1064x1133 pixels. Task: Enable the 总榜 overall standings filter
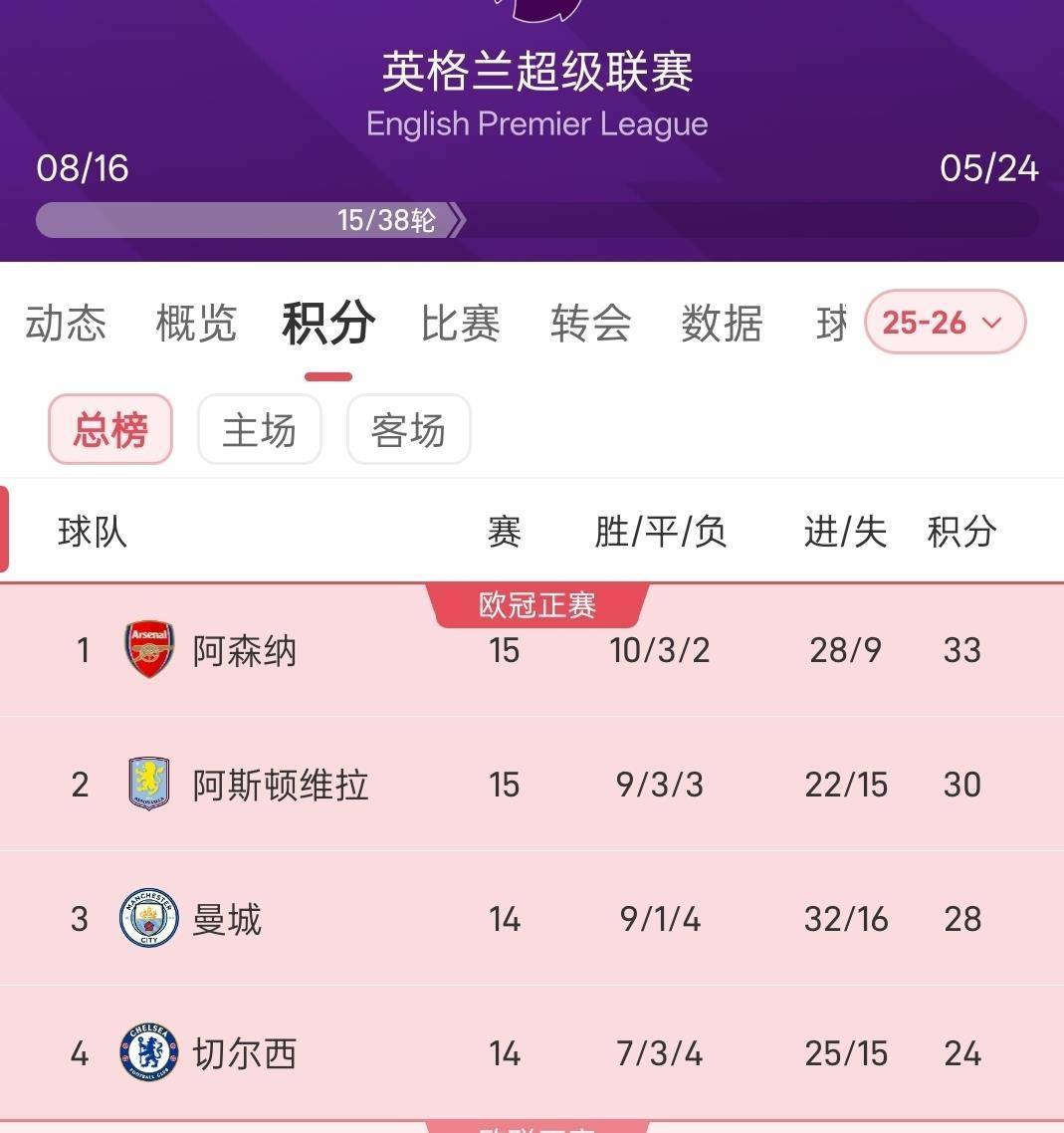click(x=109, y=429)
